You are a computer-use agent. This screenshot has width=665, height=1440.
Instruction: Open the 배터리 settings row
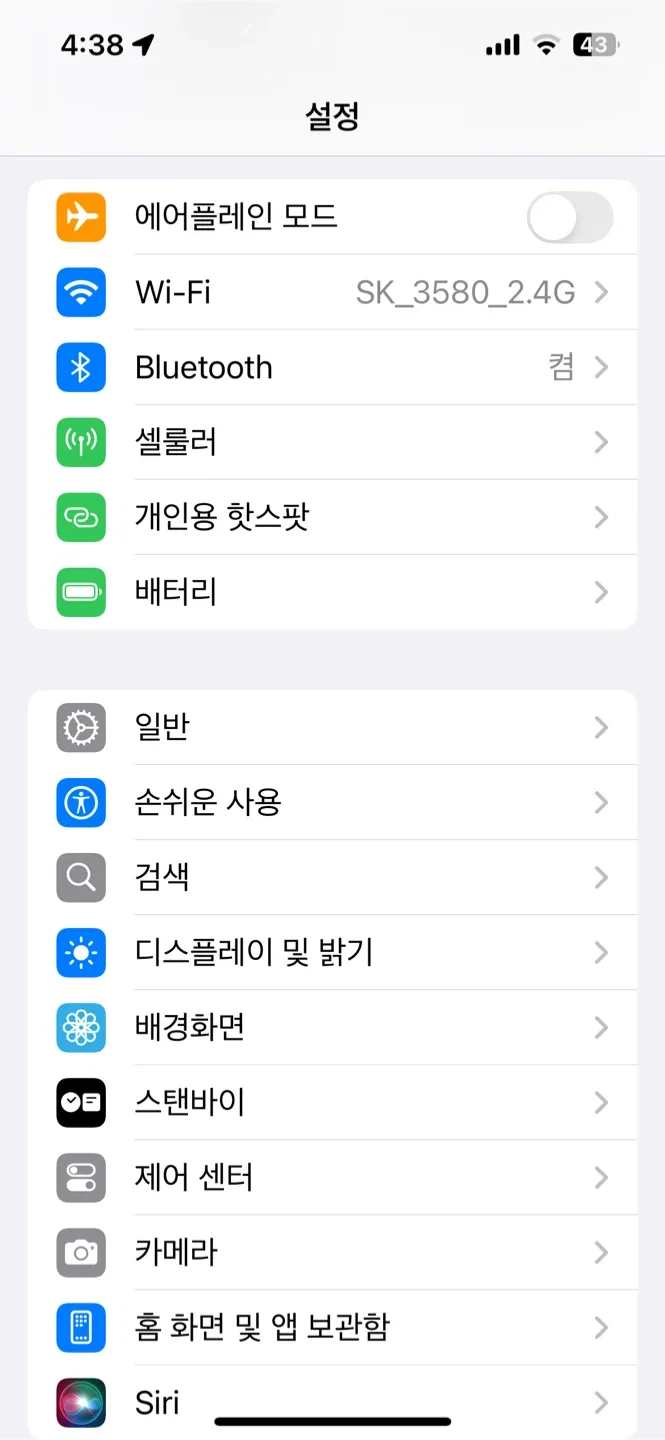(x=332, y=592)
